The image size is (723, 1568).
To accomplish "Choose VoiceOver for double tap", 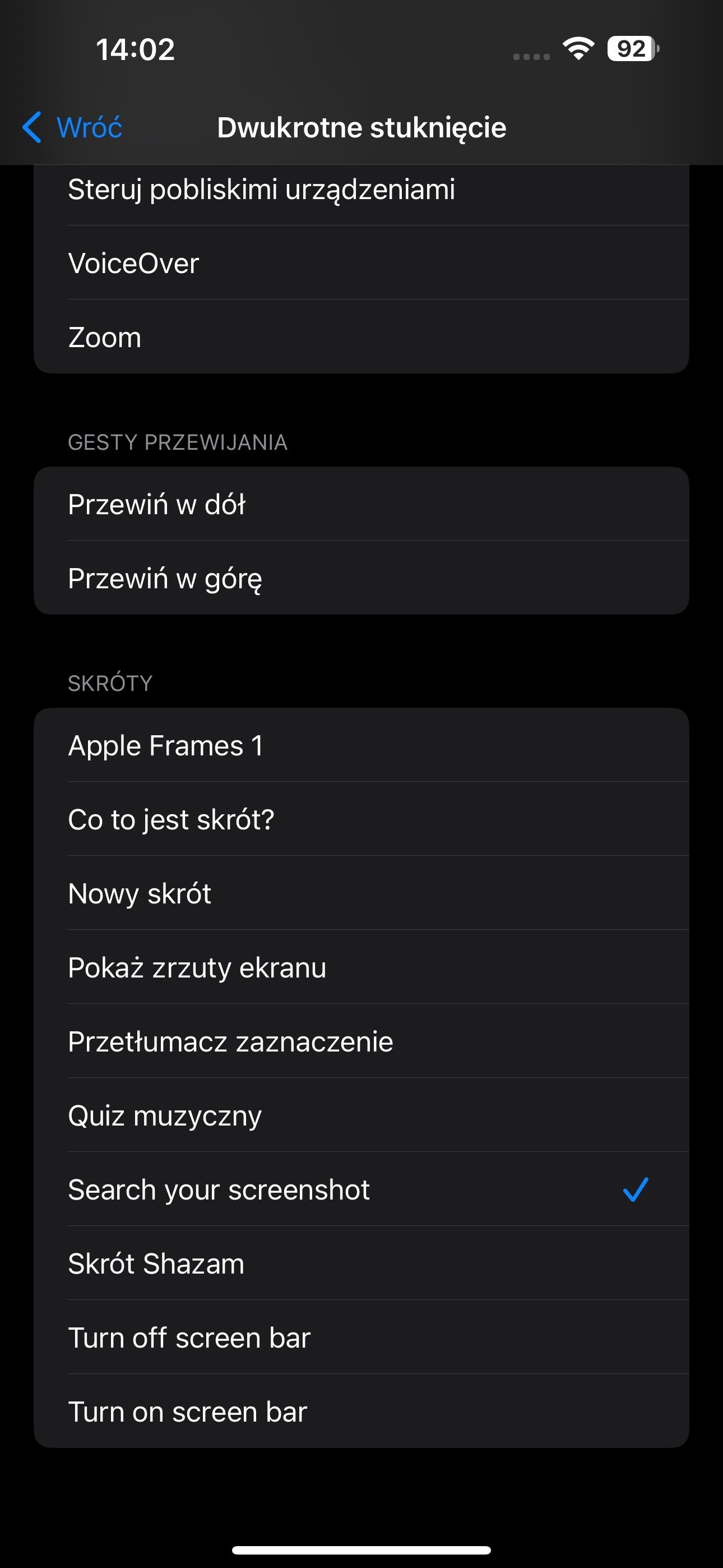I will pyautogui.click(x=361, y=263).
